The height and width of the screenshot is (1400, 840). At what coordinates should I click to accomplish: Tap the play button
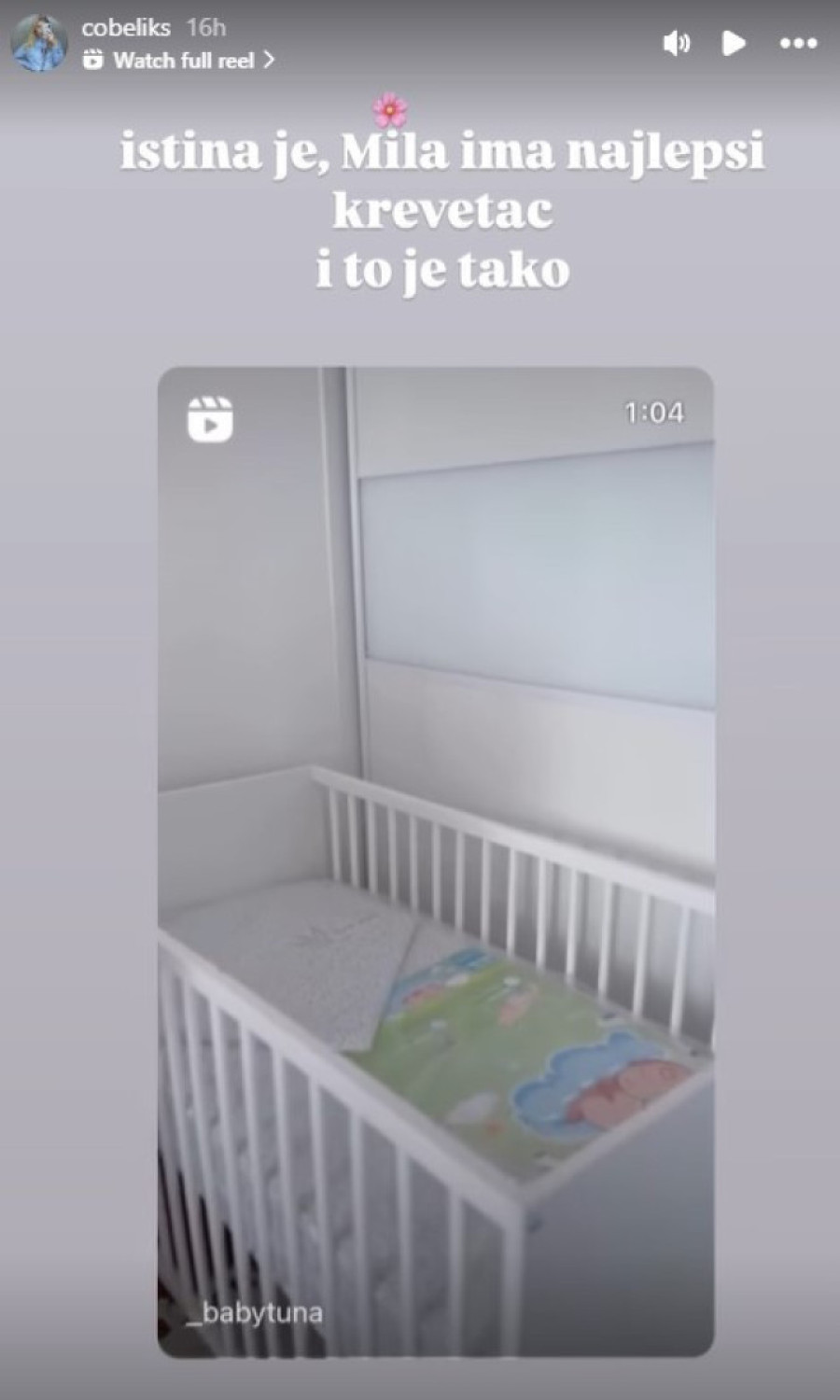point(735,43)
